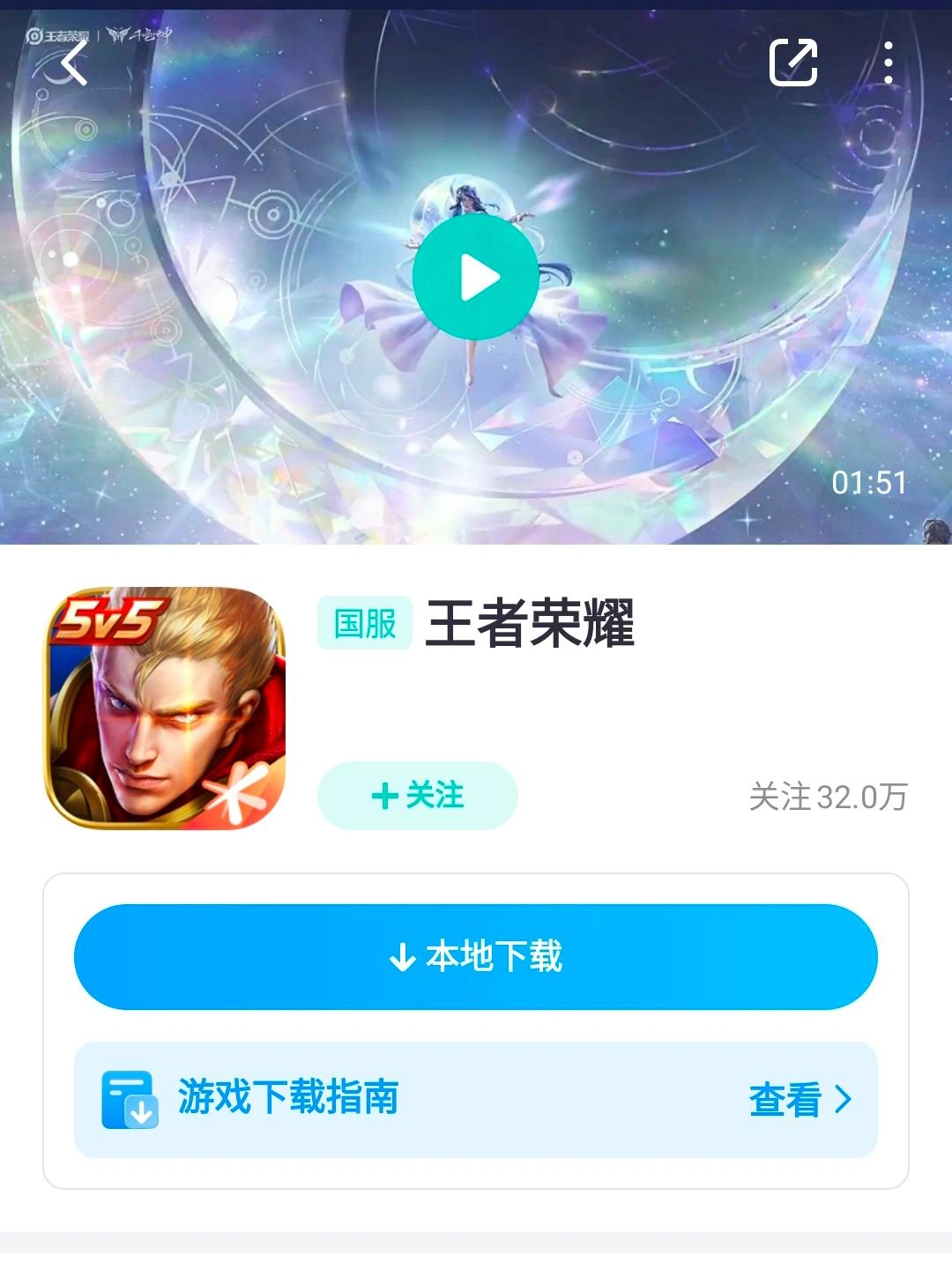Tap the plus icon on the follow button
The image size is (952, 1262).
pyautogui.click(x=383, y=796)
